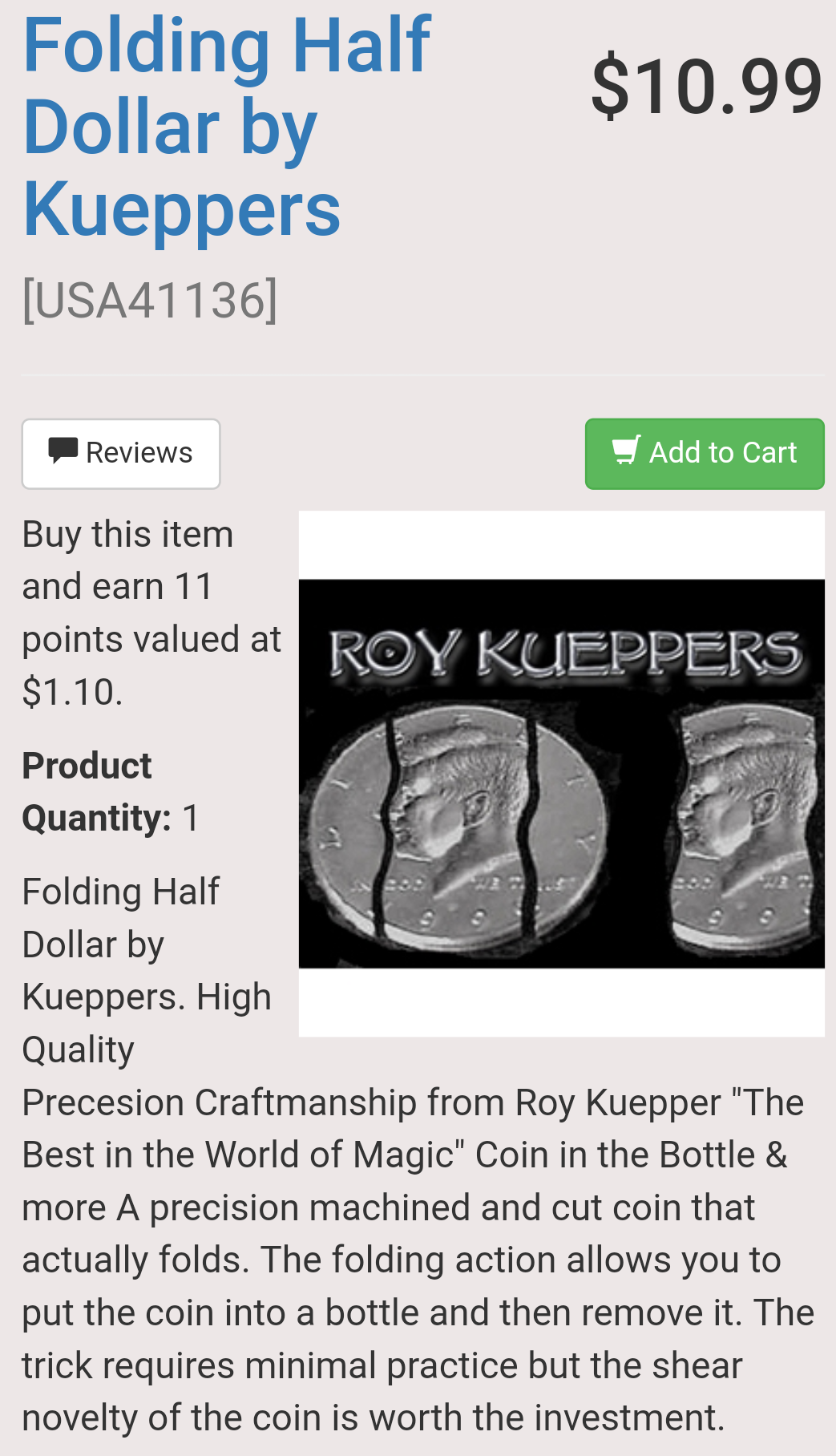Open the Reviews section
The height and width of the screenshot is (1456, 836).
coord(121,454)
